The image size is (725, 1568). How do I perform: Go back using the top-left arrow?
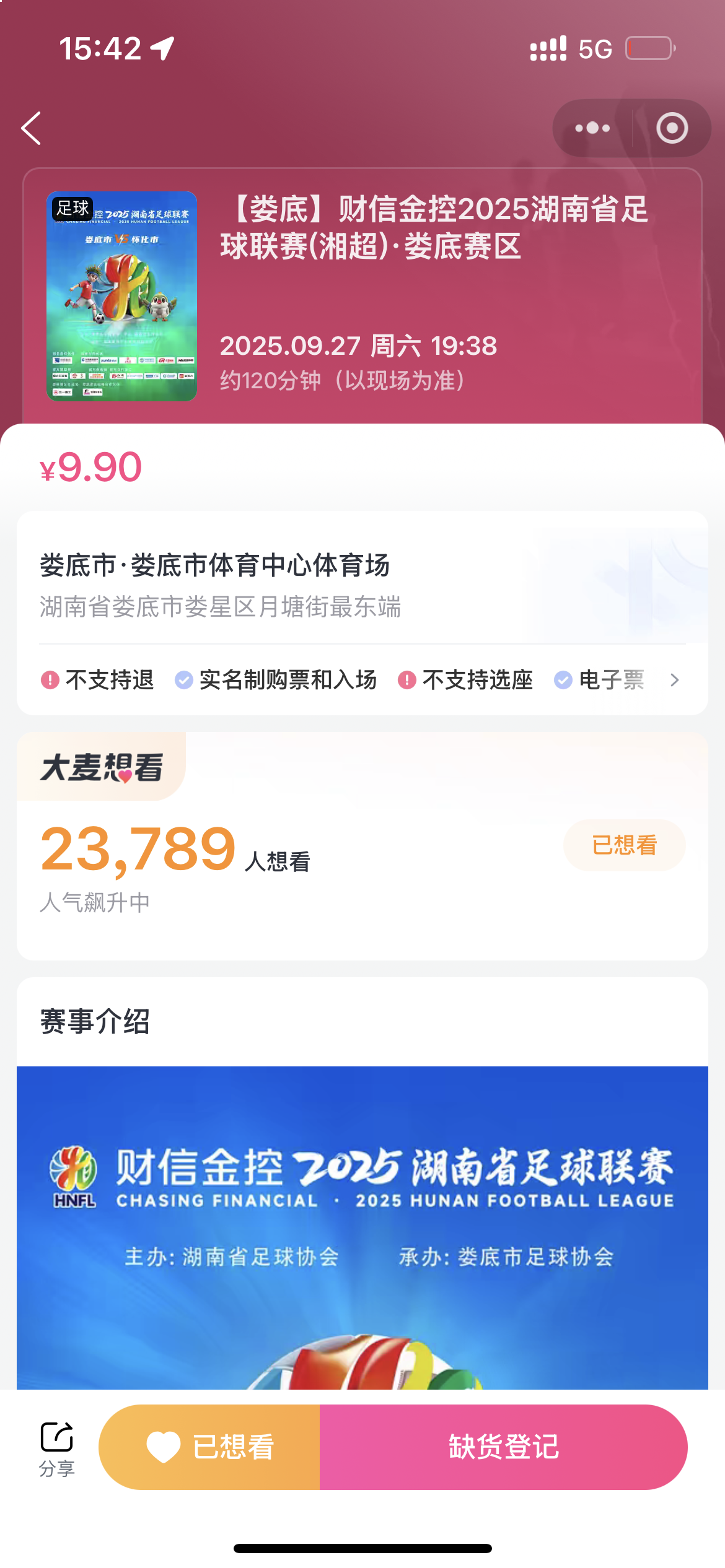coord(32,128)
